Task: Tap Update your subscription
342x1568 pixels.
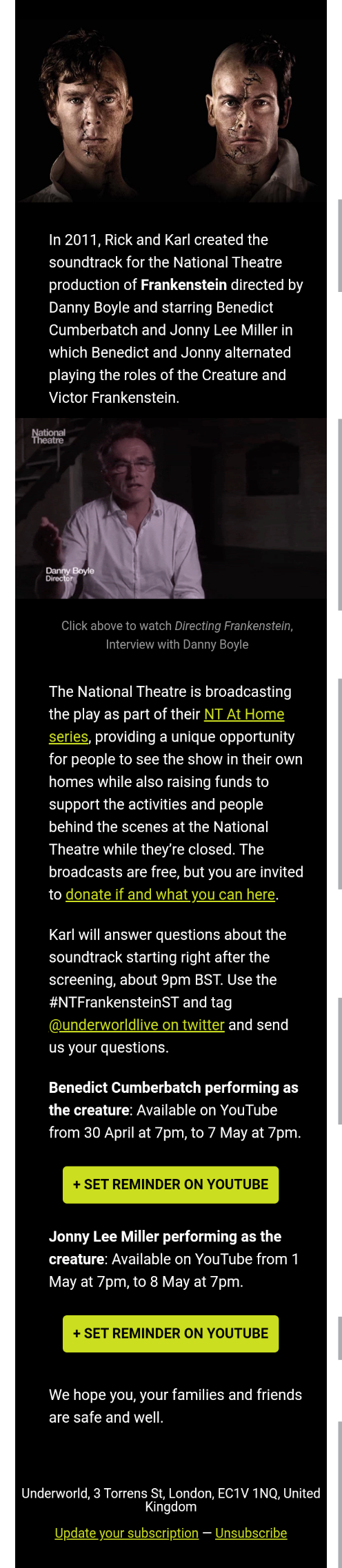Action: tap(127, 1533)
